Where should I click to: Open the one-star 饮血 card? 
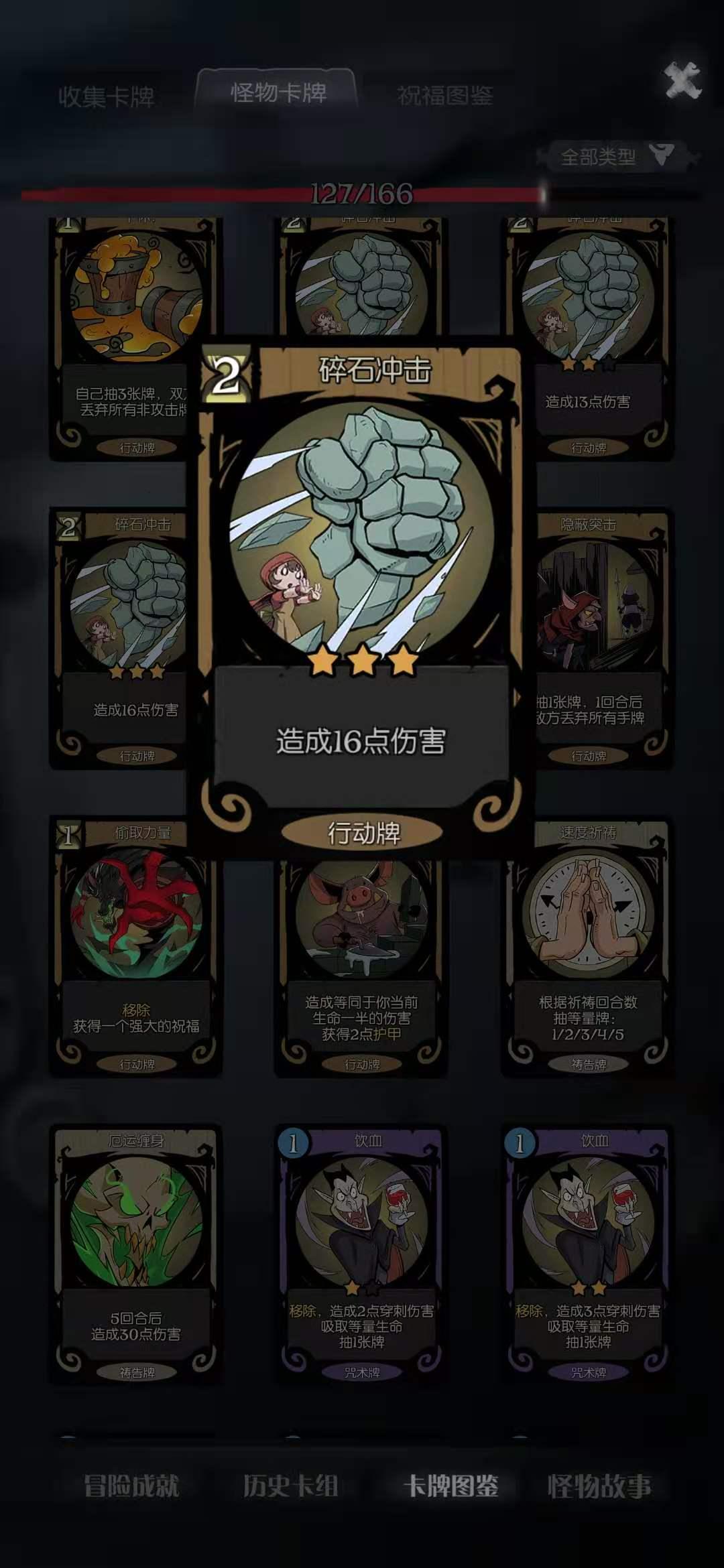coord(361,1253)
